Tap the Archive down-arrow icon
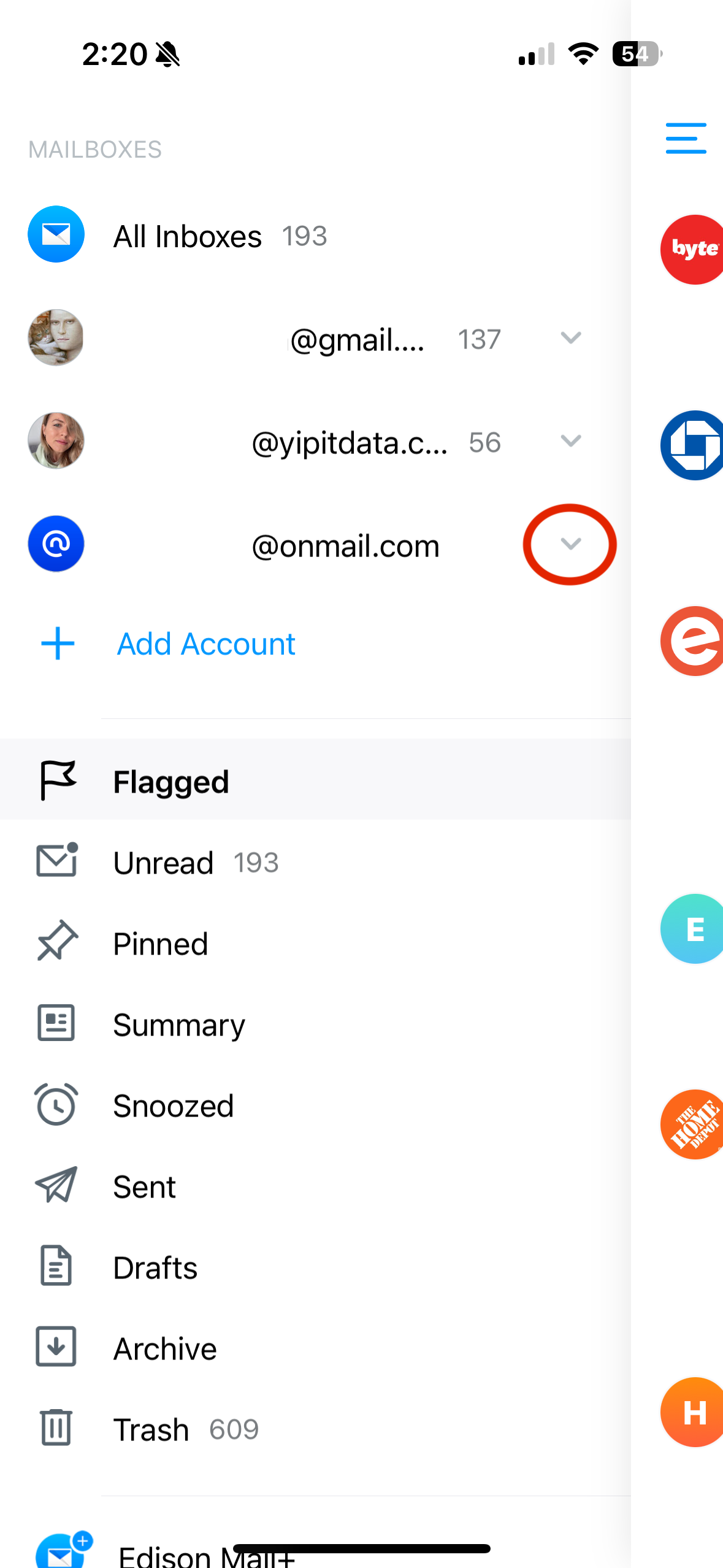The image size is (723, 1568). [56, 1347]
